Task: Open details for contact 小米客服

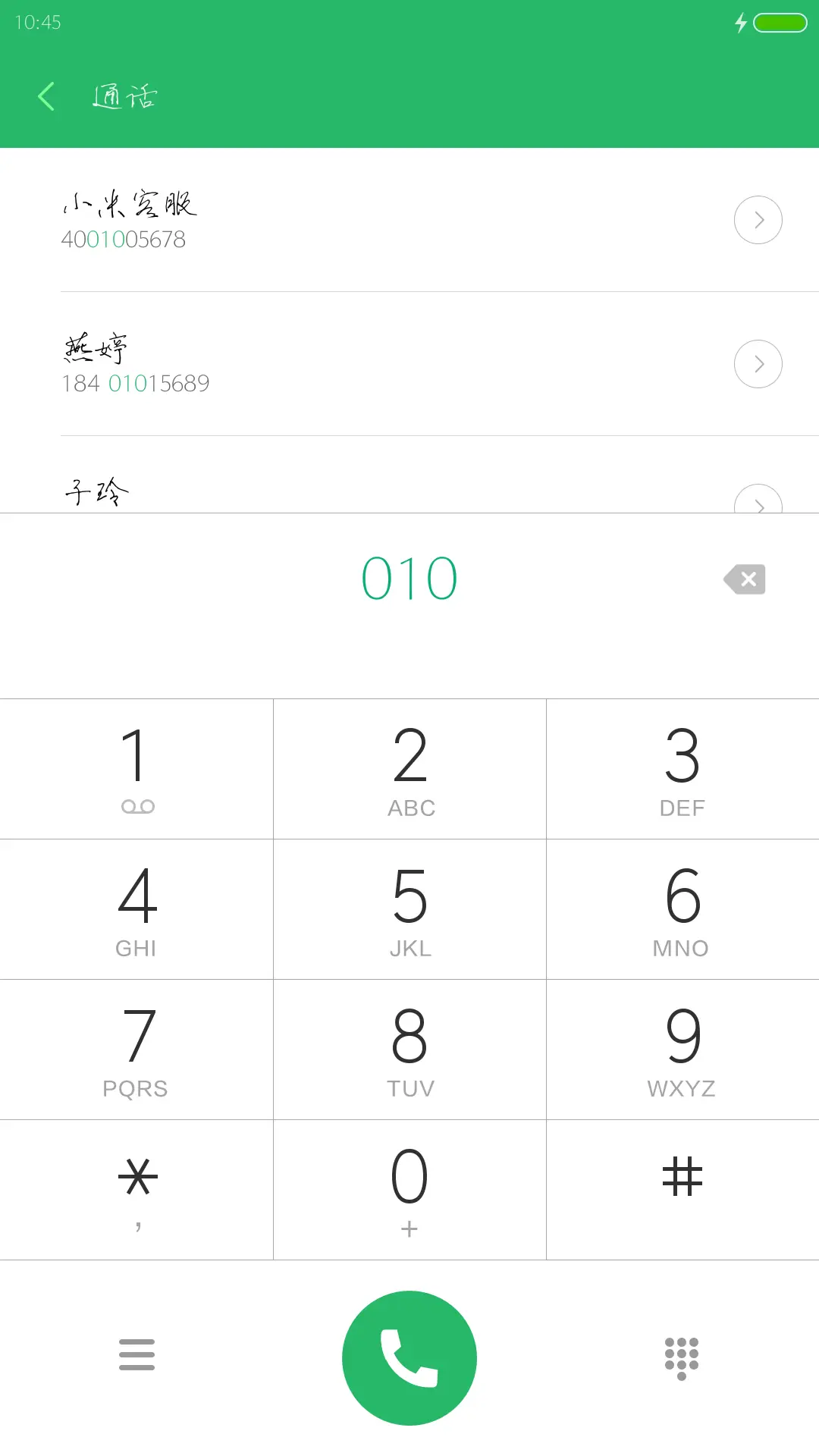Action: click(758, 220)
